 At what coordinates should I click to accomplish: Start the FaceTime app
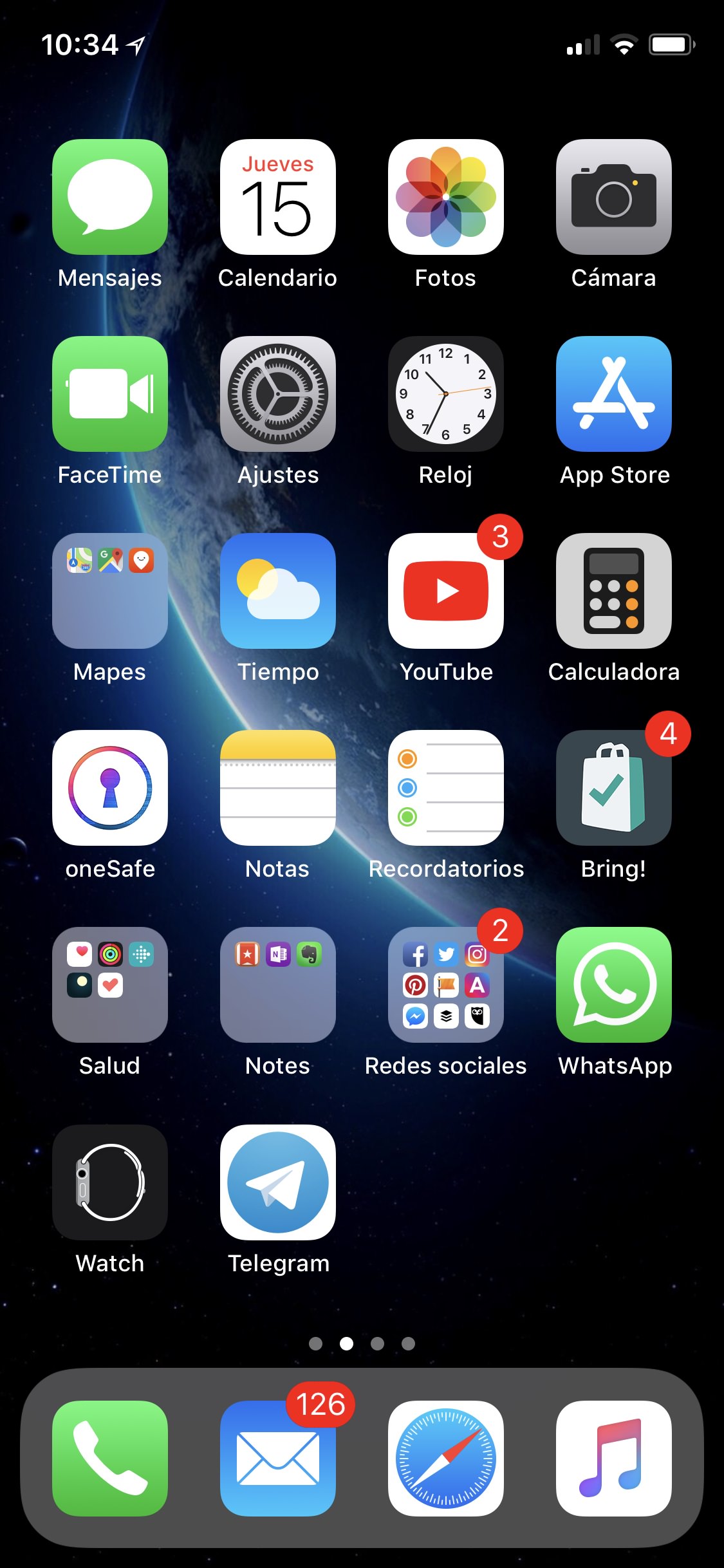click(110, 394)
